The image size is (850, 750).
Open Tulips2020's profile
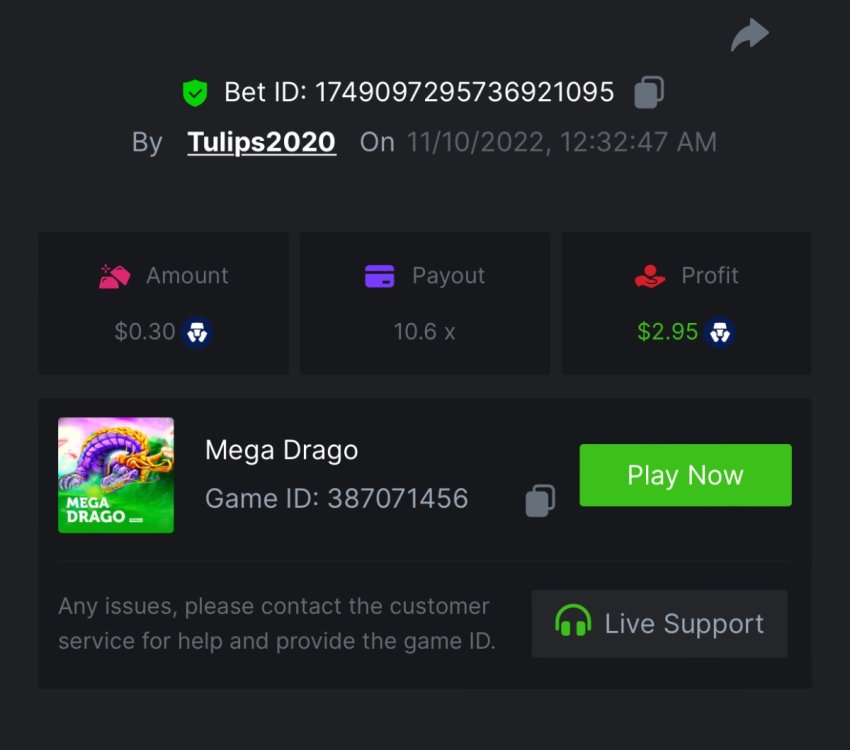click(x=261, y=142)
